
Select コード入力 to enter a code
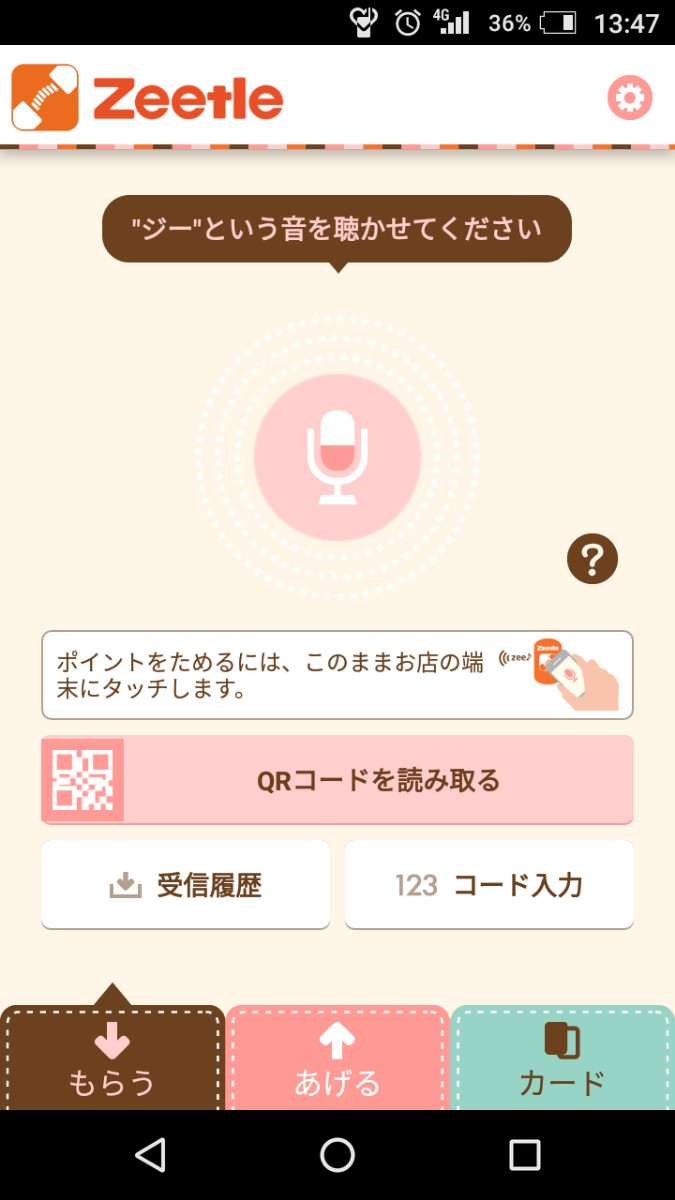[489, 885]
